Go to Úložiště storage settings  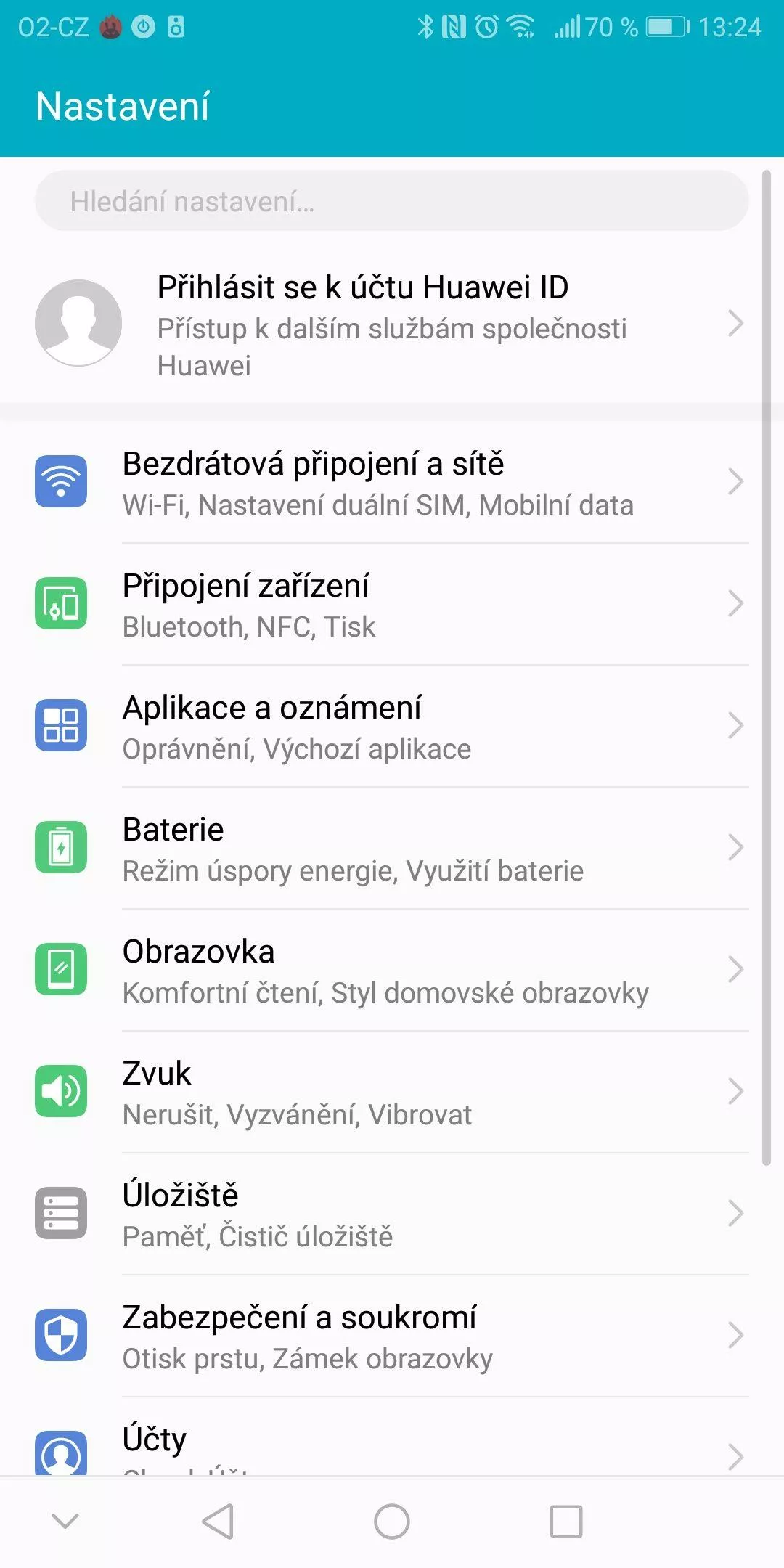[x=392, y=1214]
